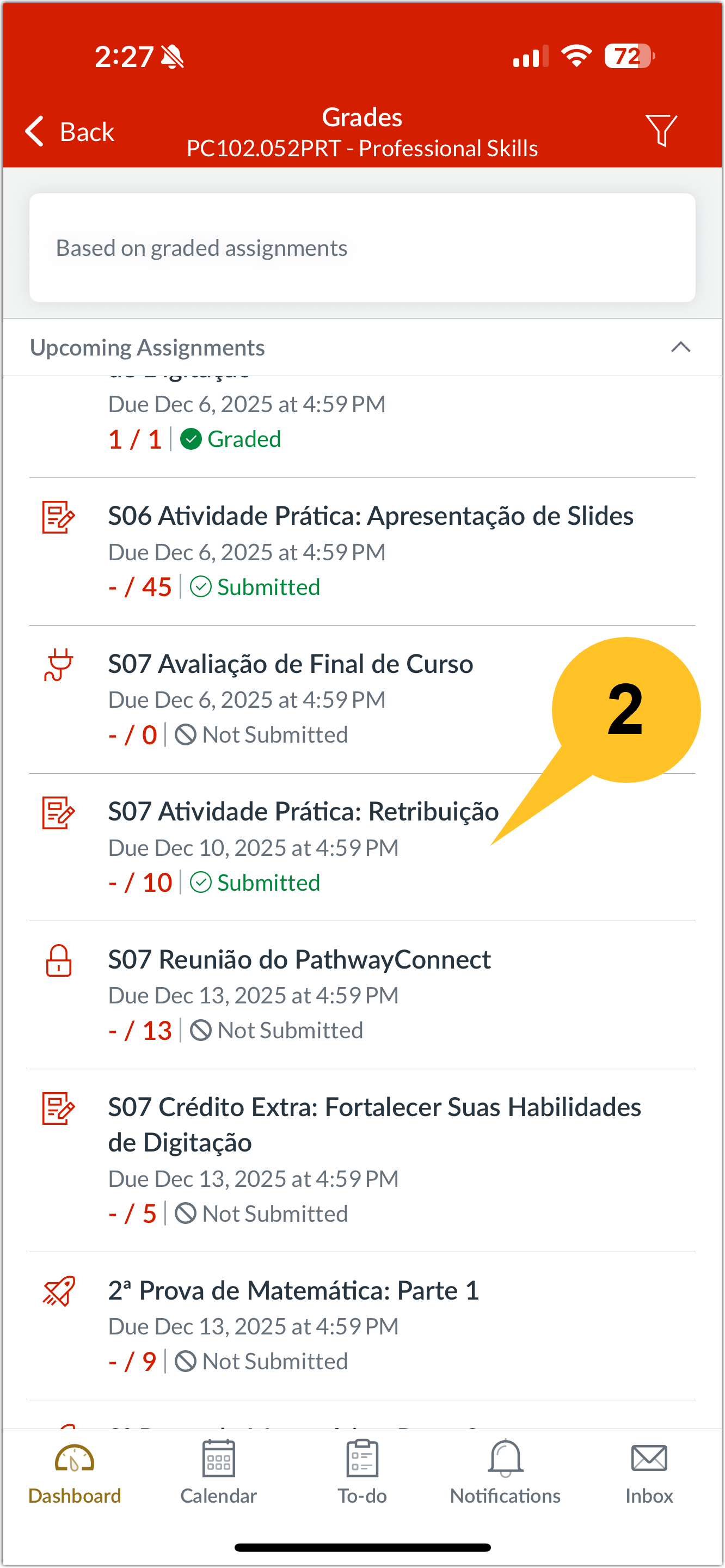Open the grades filter icon
This screenshot has height=1568, width=725.
pyautogui.click(x=660, y=130)
